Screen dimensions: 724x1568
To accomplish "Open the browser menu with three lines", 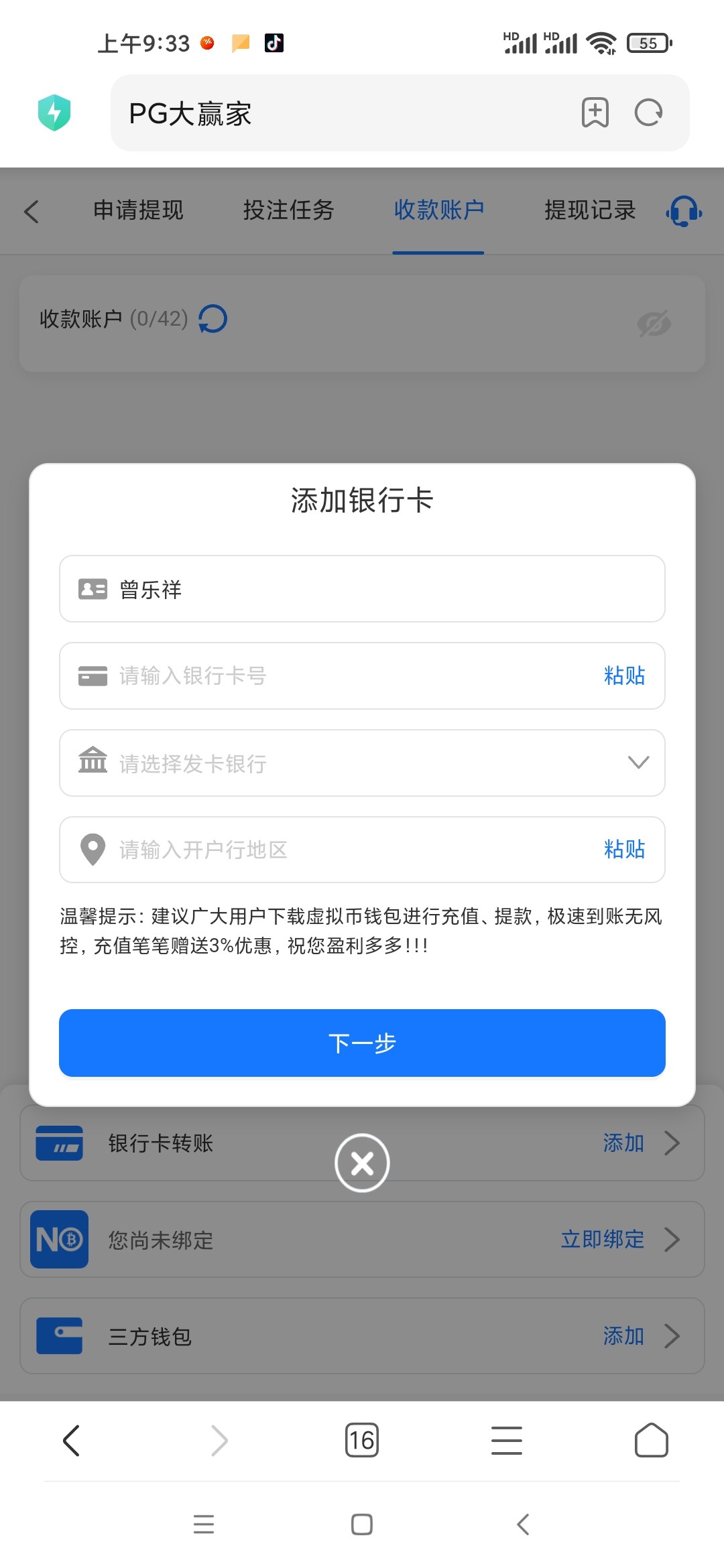I will (506, 1440).
